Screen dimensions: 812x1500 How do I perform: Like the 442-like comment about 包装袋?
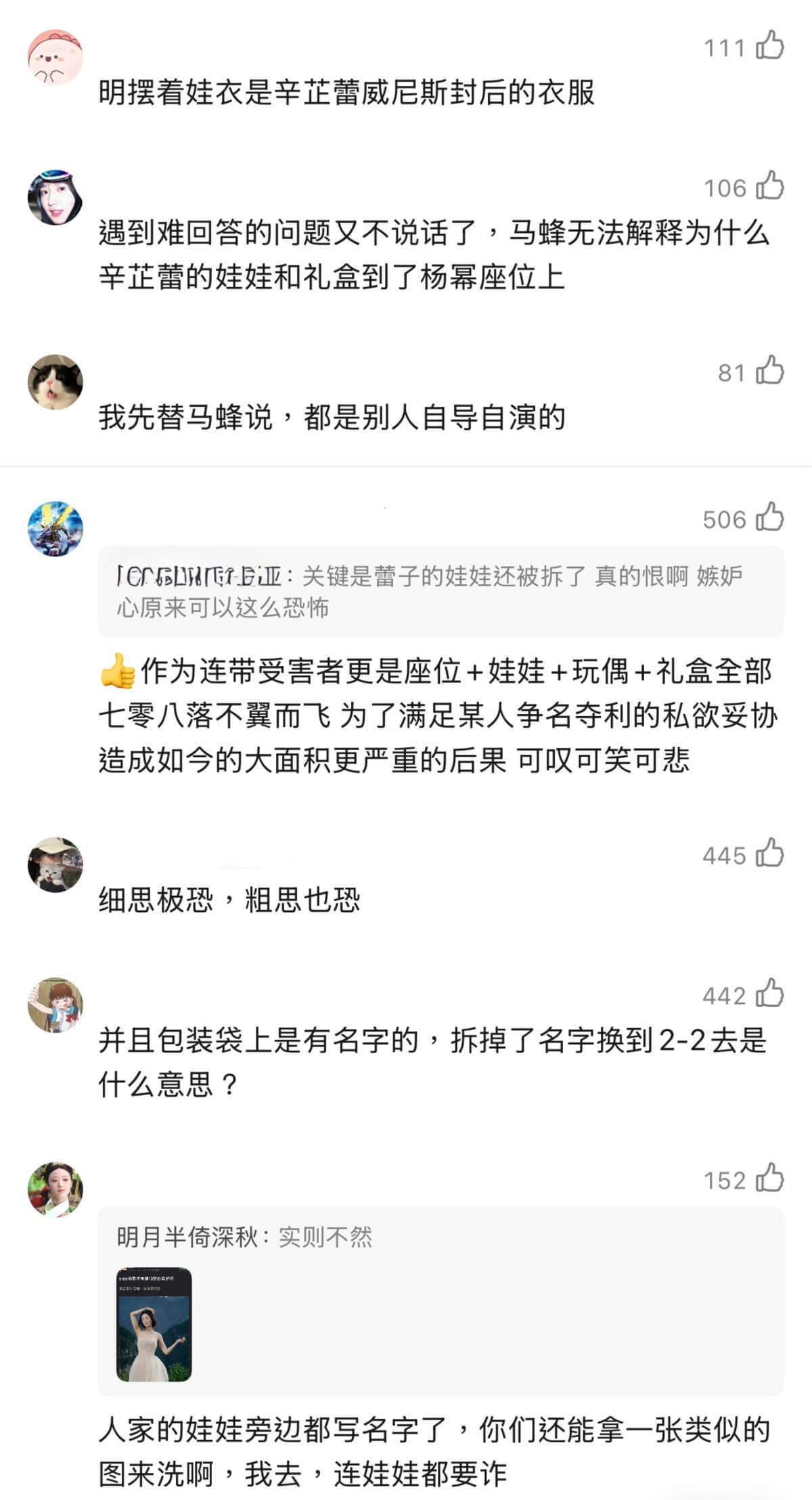pos(769,994)
